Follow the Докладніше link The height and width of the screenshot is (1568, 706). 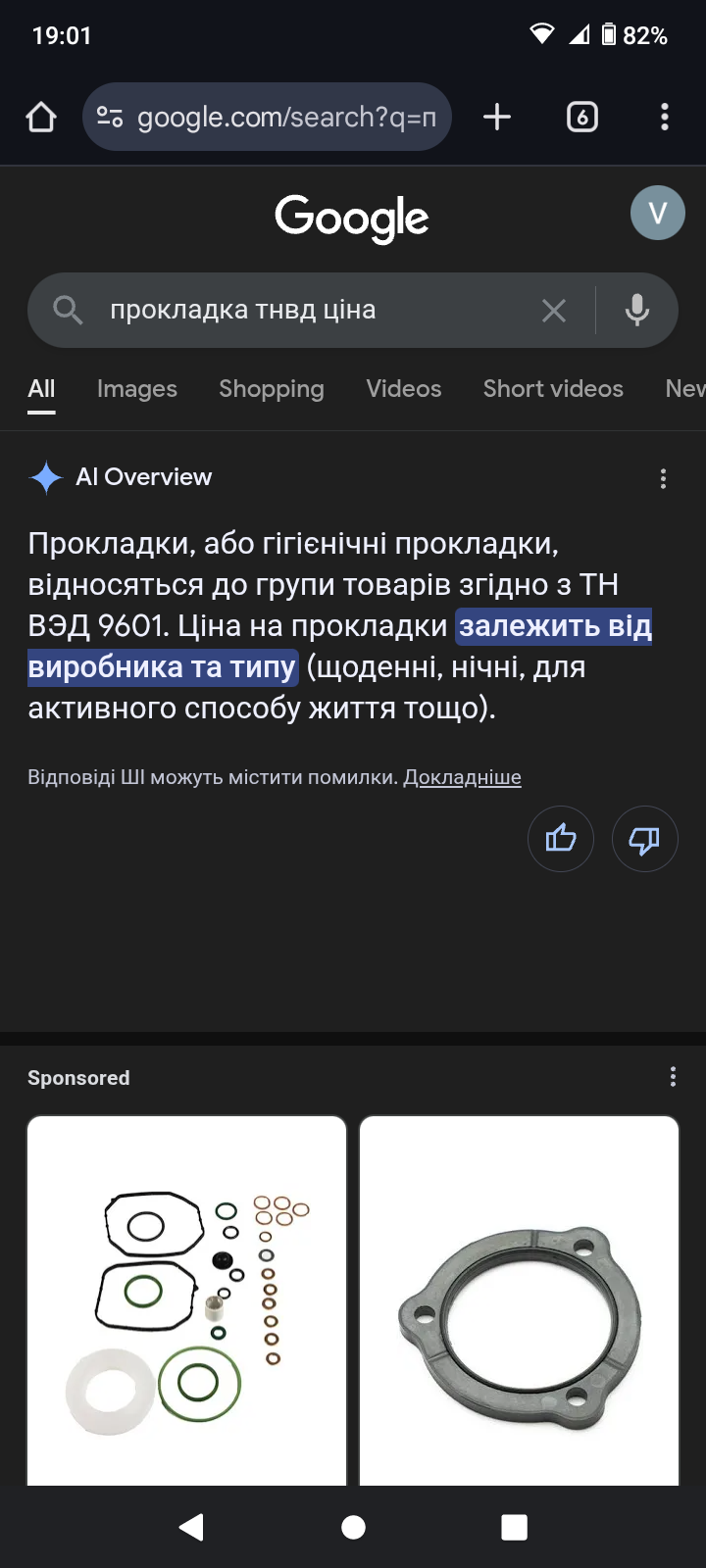click(x=462, y=777)
